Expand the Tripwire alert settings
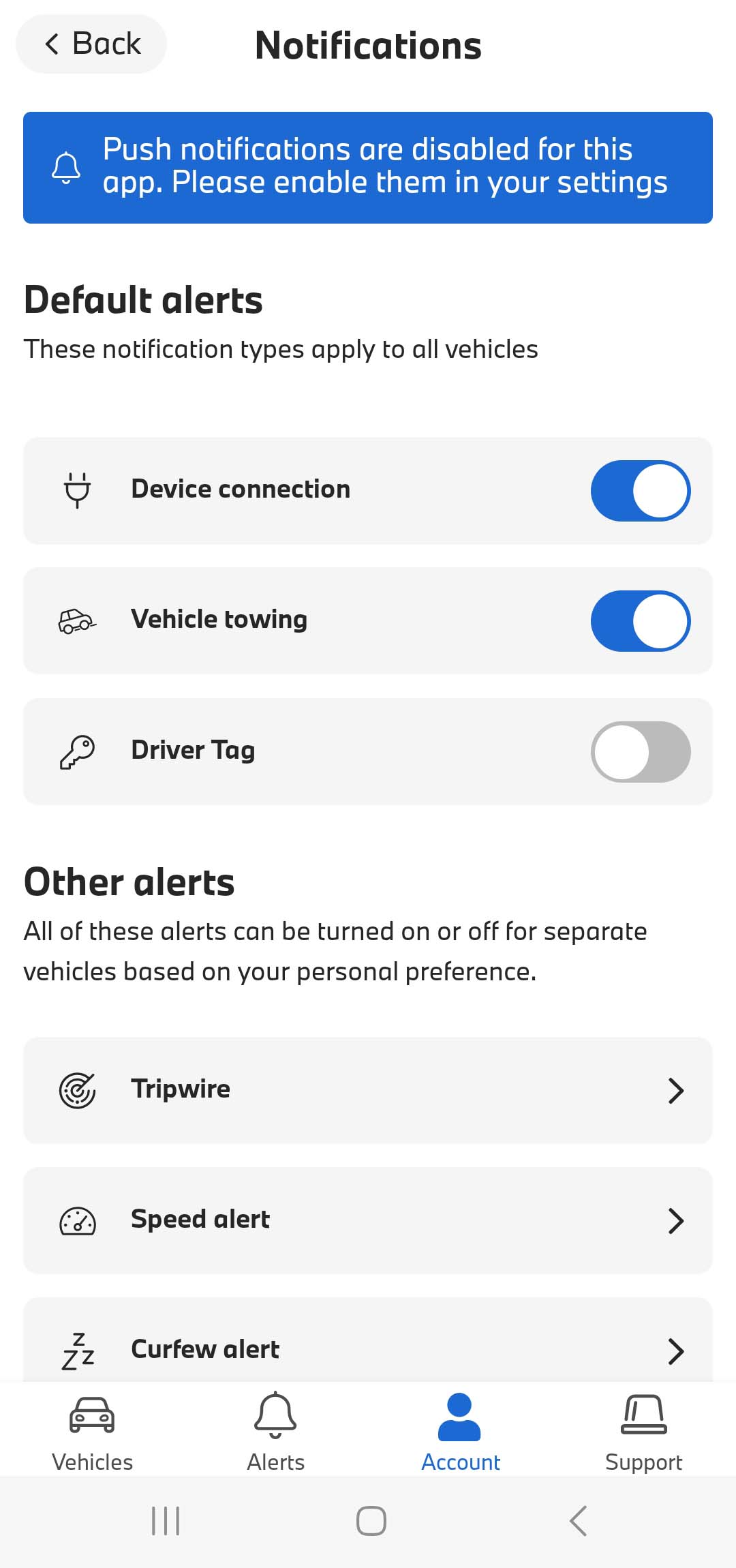 point(675,1091)
